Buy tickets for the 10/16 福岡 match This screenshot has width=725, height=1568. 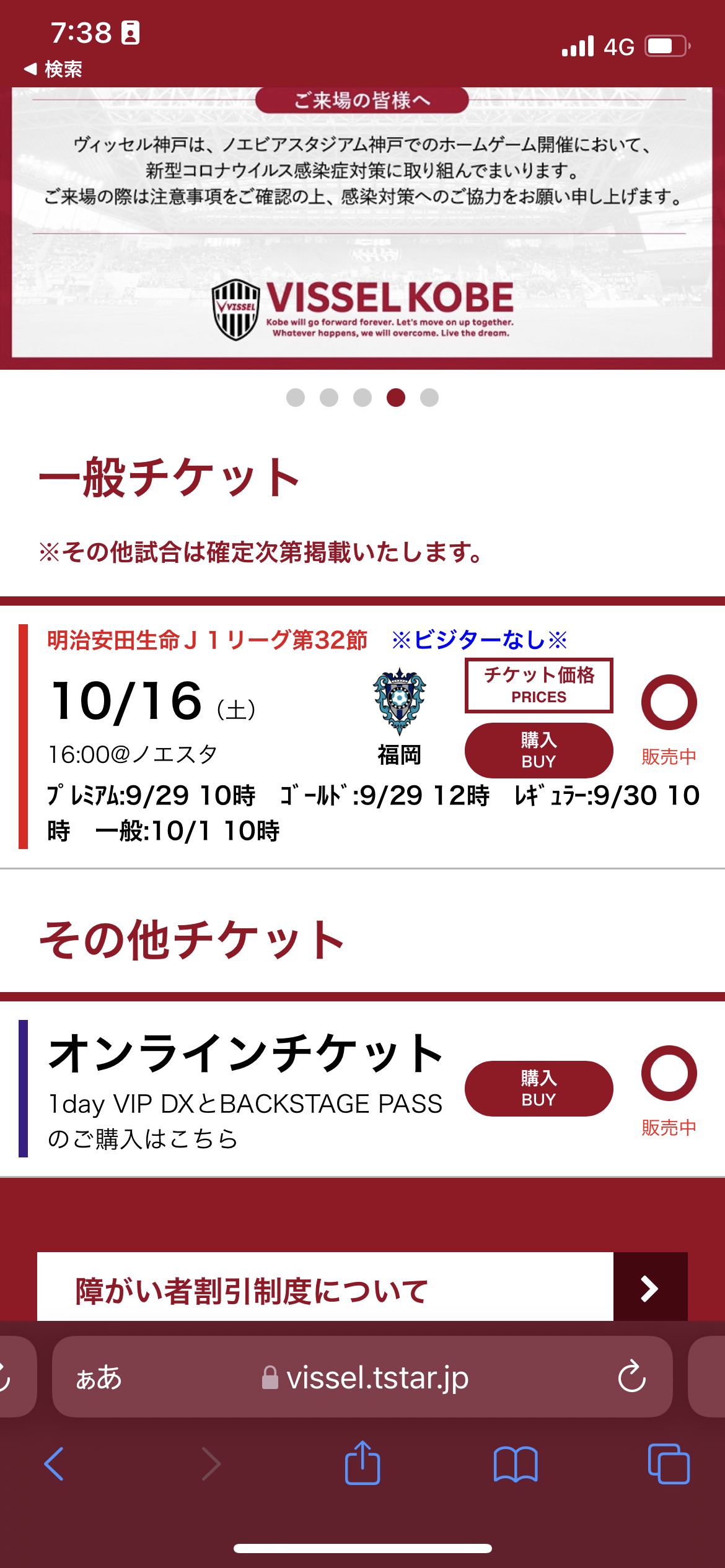[538, 750]
